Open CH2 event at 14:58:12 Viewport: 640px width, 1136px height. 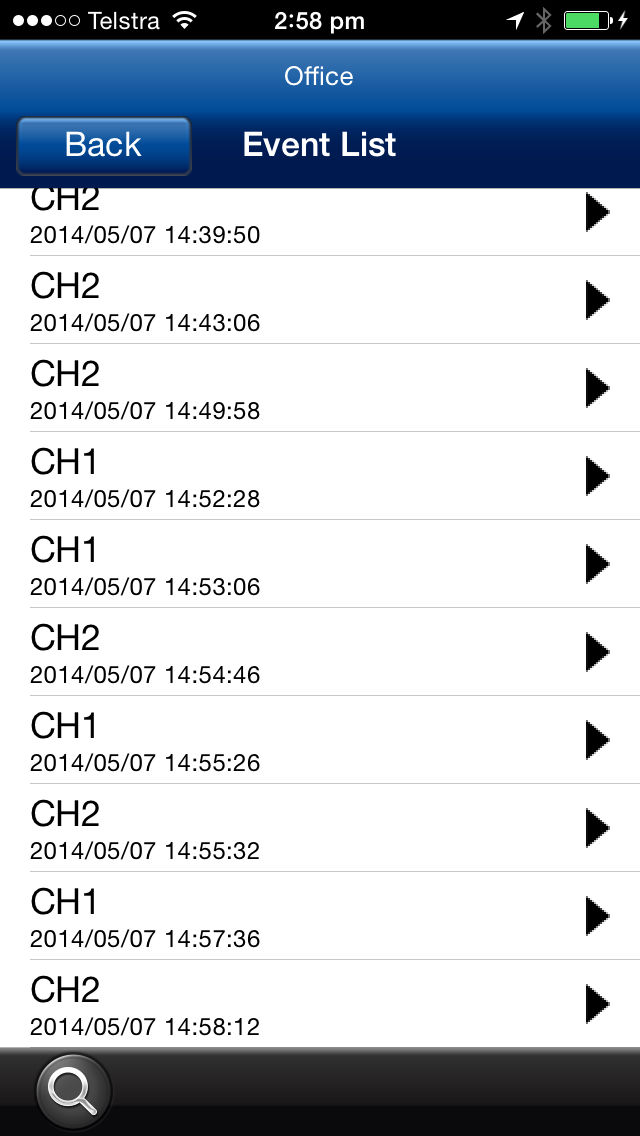point(320,1003)
